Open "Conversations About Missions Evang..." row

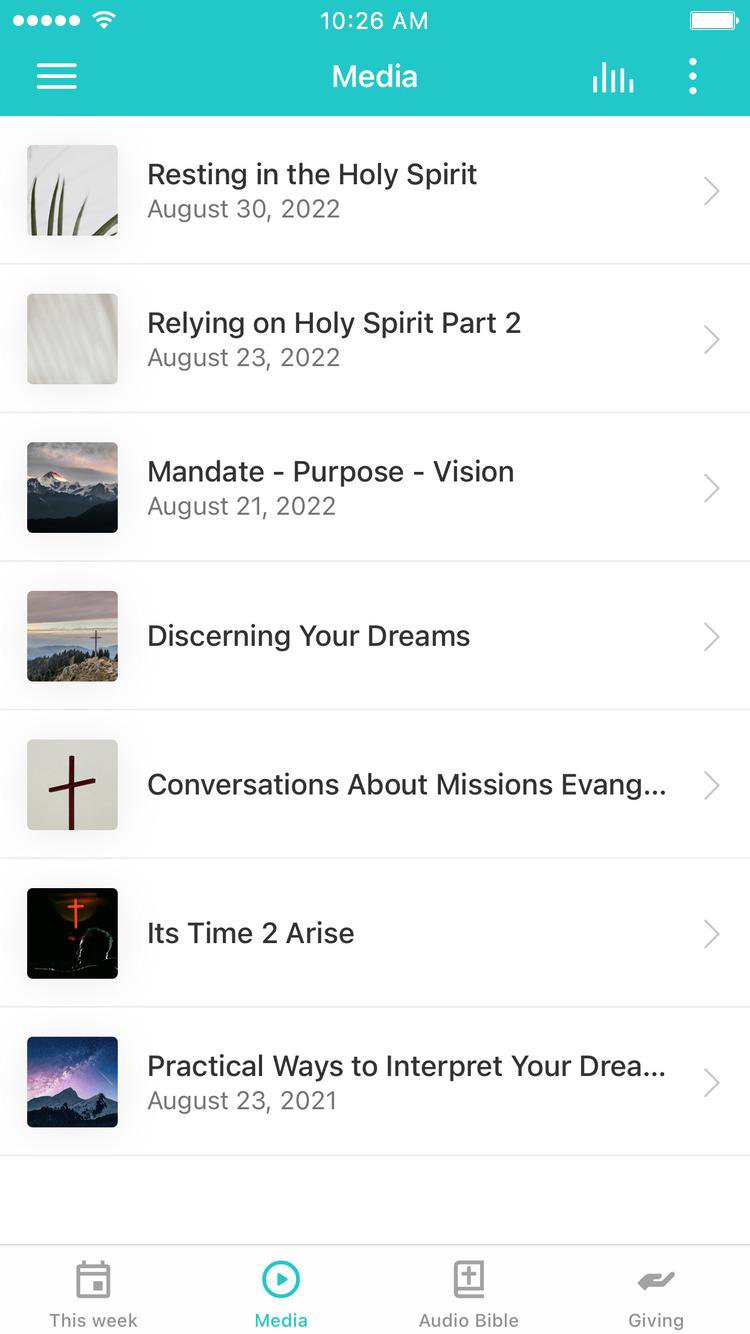pos(375,785)
